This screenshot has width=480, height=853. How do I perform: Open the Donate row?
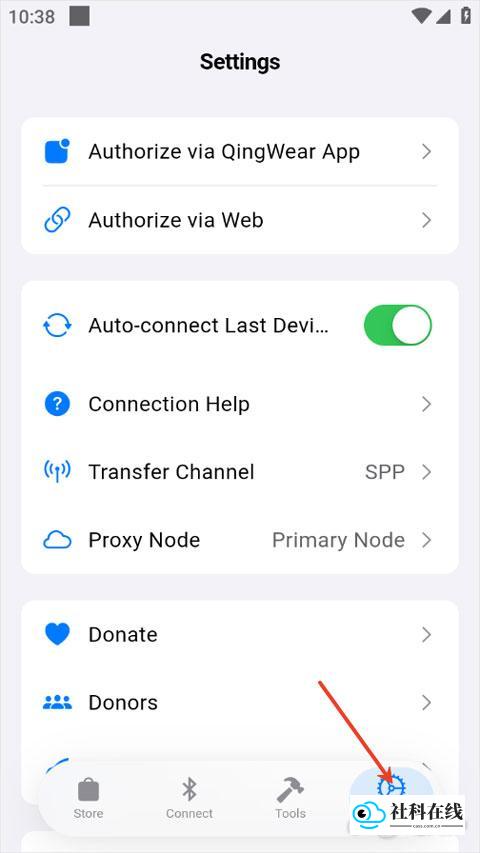pos(239,634)
